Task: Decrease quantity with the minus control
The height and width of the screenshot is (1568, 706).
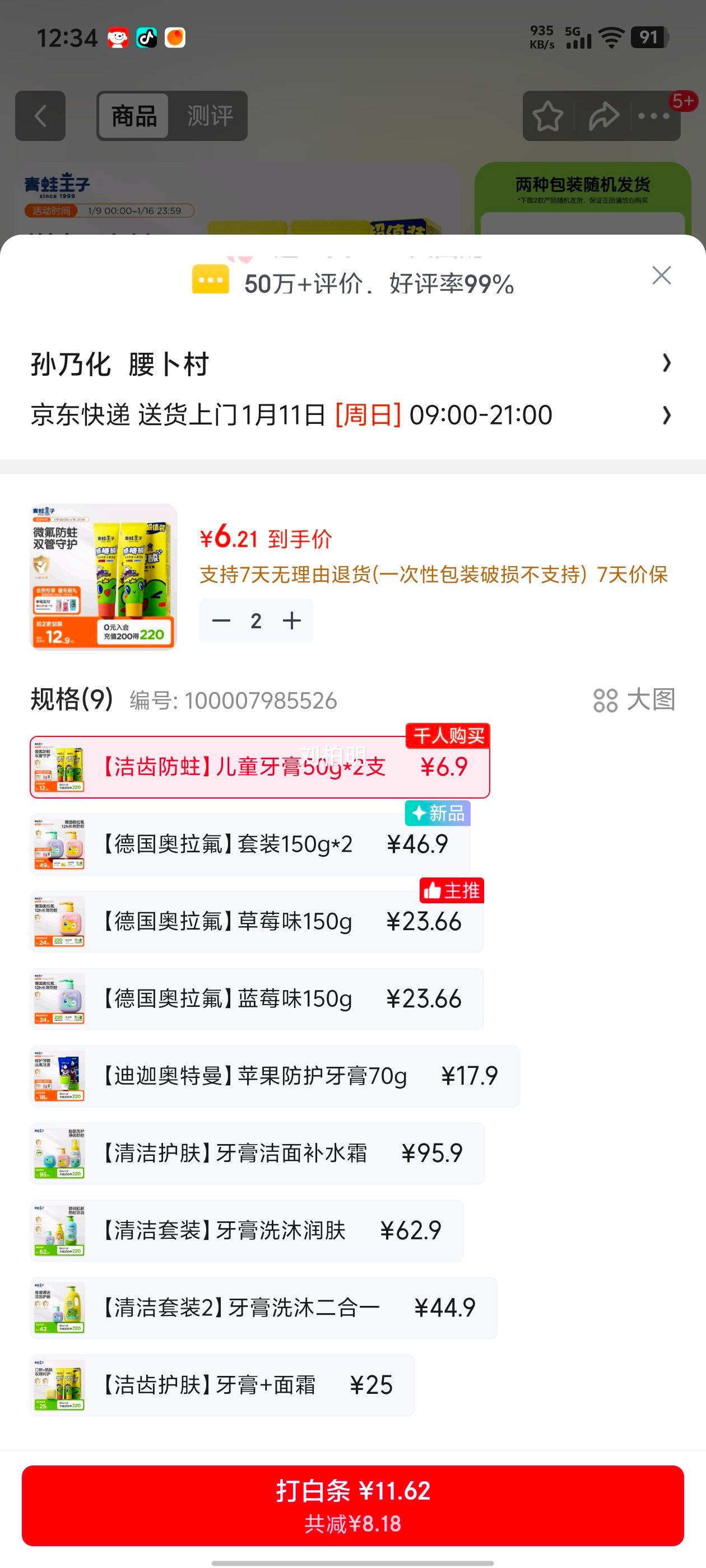Action: point(222,620)
